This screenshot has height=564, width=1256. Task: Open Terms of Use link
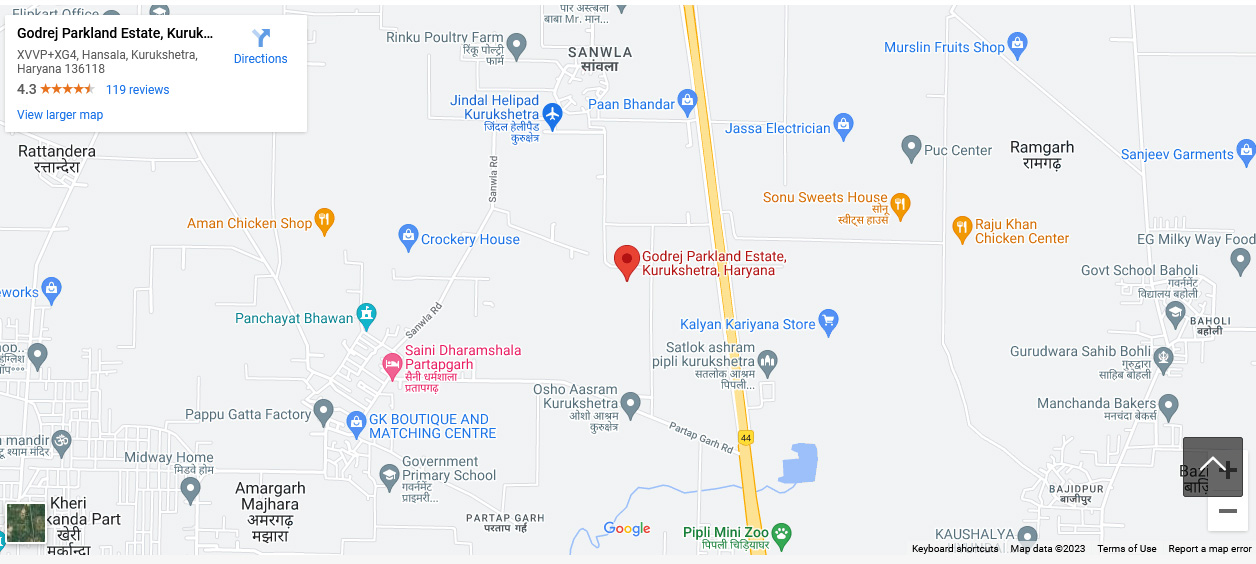(x=1126, y=549)
